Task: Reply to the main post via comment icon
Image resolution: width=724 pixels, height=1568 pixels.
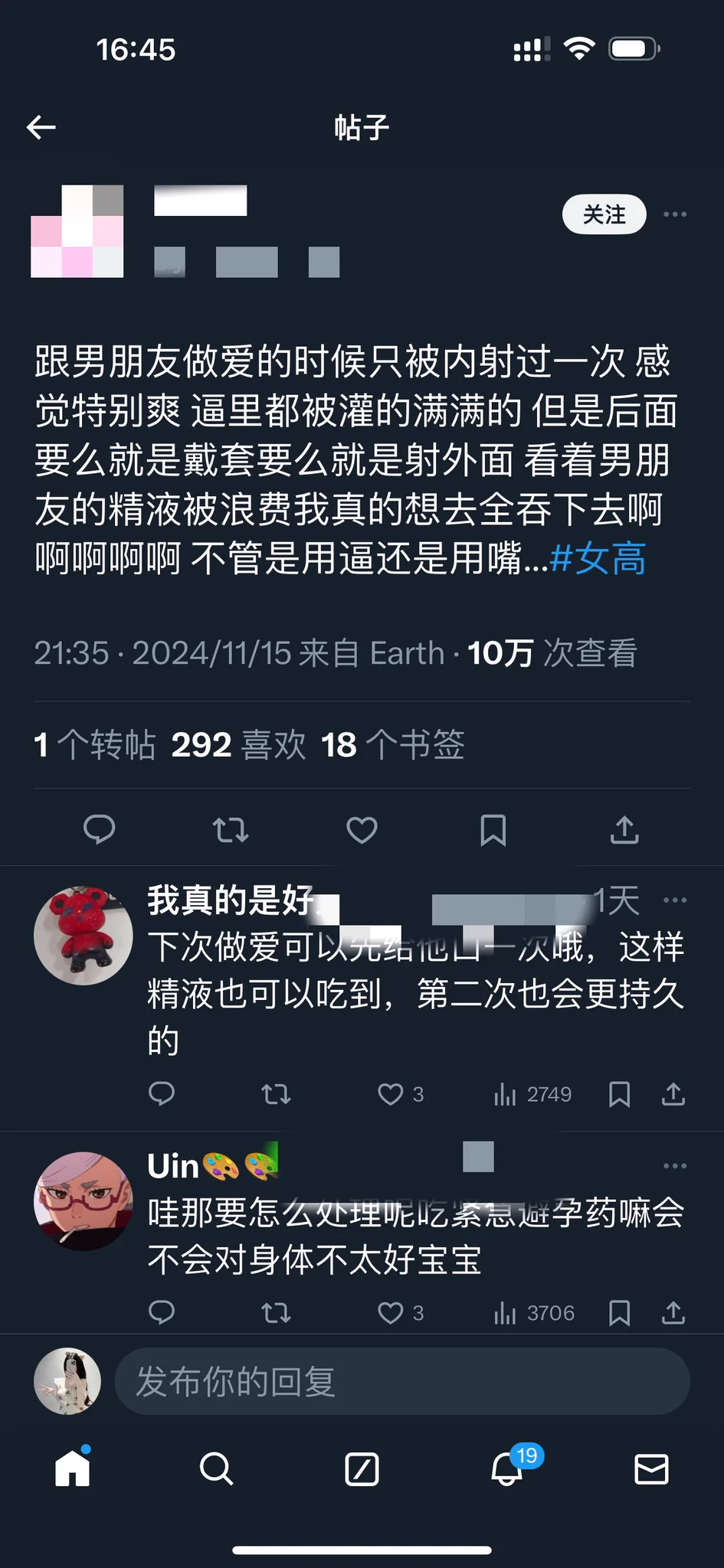Action: (x=100, y=829)
